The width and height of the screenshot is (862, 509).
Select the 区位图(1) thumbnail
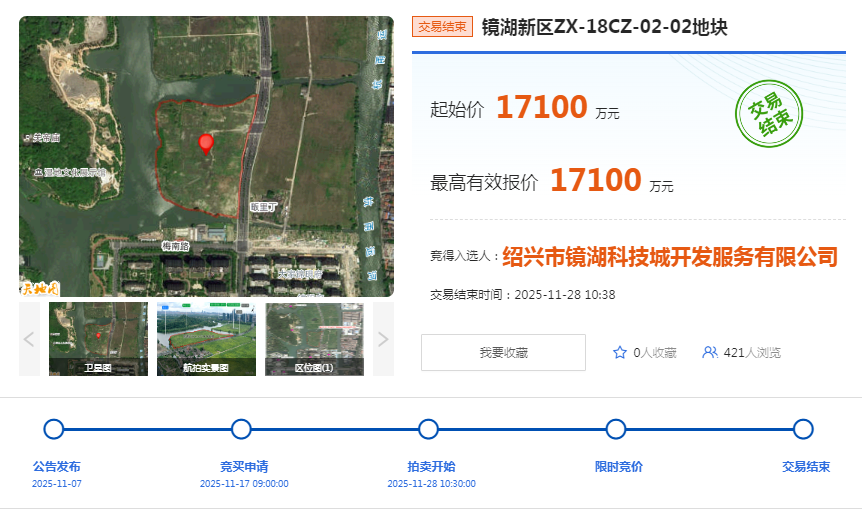point(314,339)
